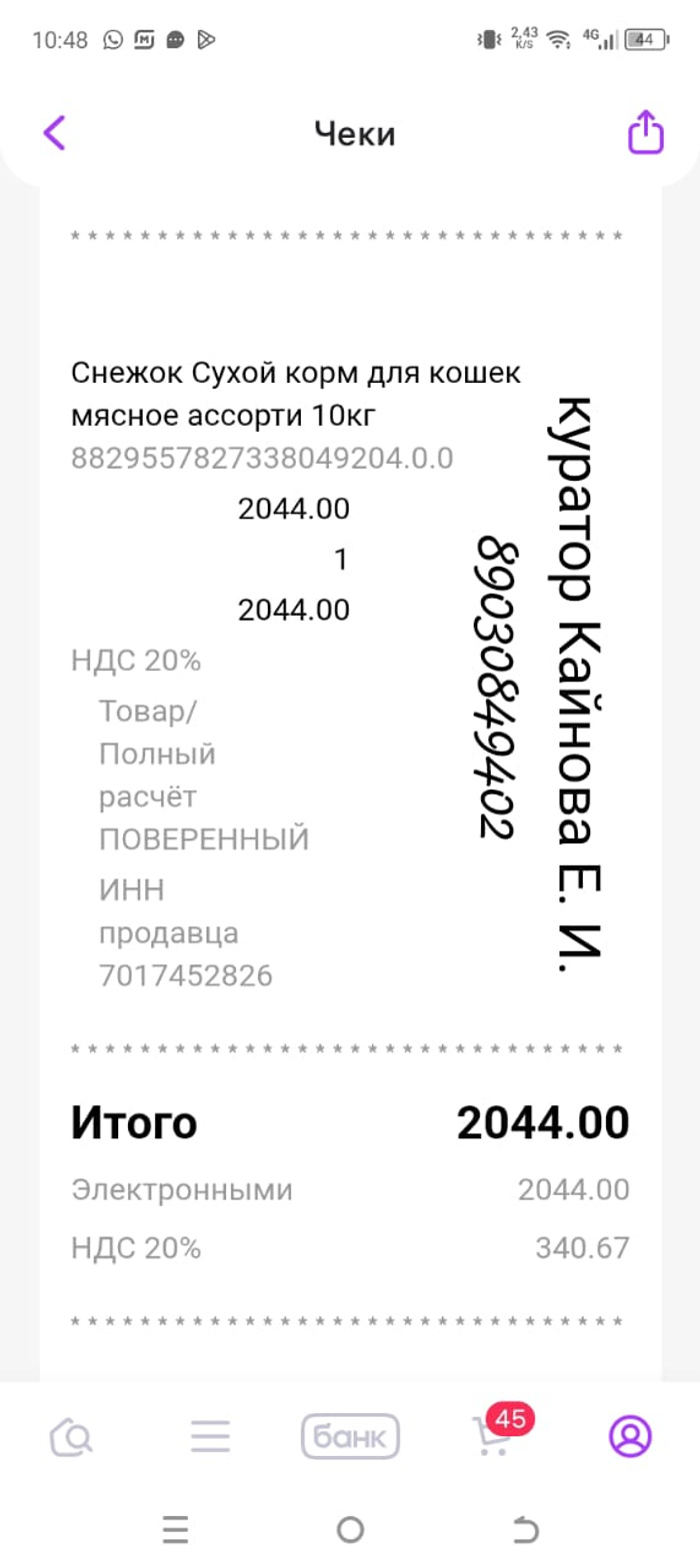Open the catalog menu tab
Screen dimensions: 700x1568
click(210, 1437)
